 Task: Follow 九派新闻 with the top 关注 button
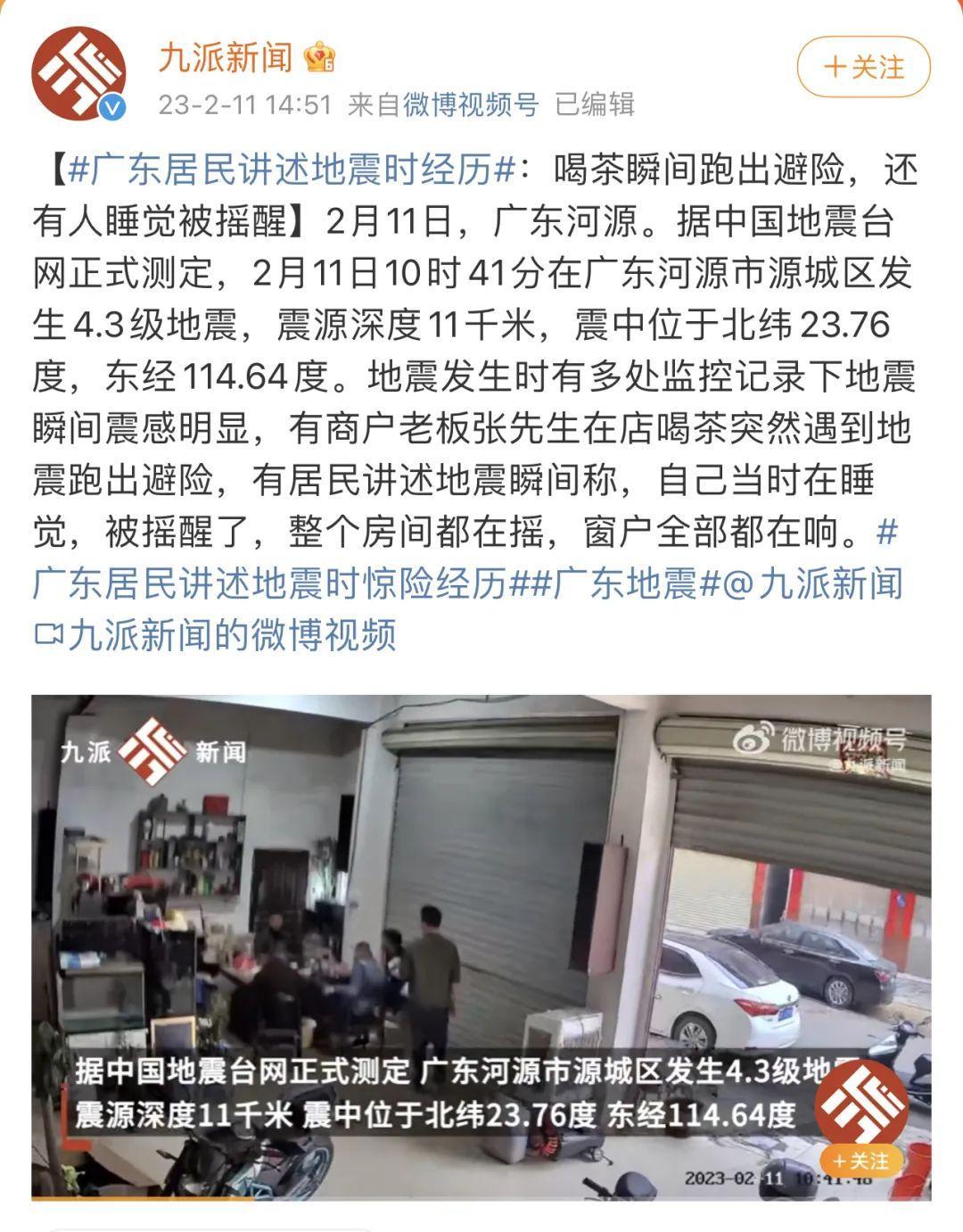[863, 67]
